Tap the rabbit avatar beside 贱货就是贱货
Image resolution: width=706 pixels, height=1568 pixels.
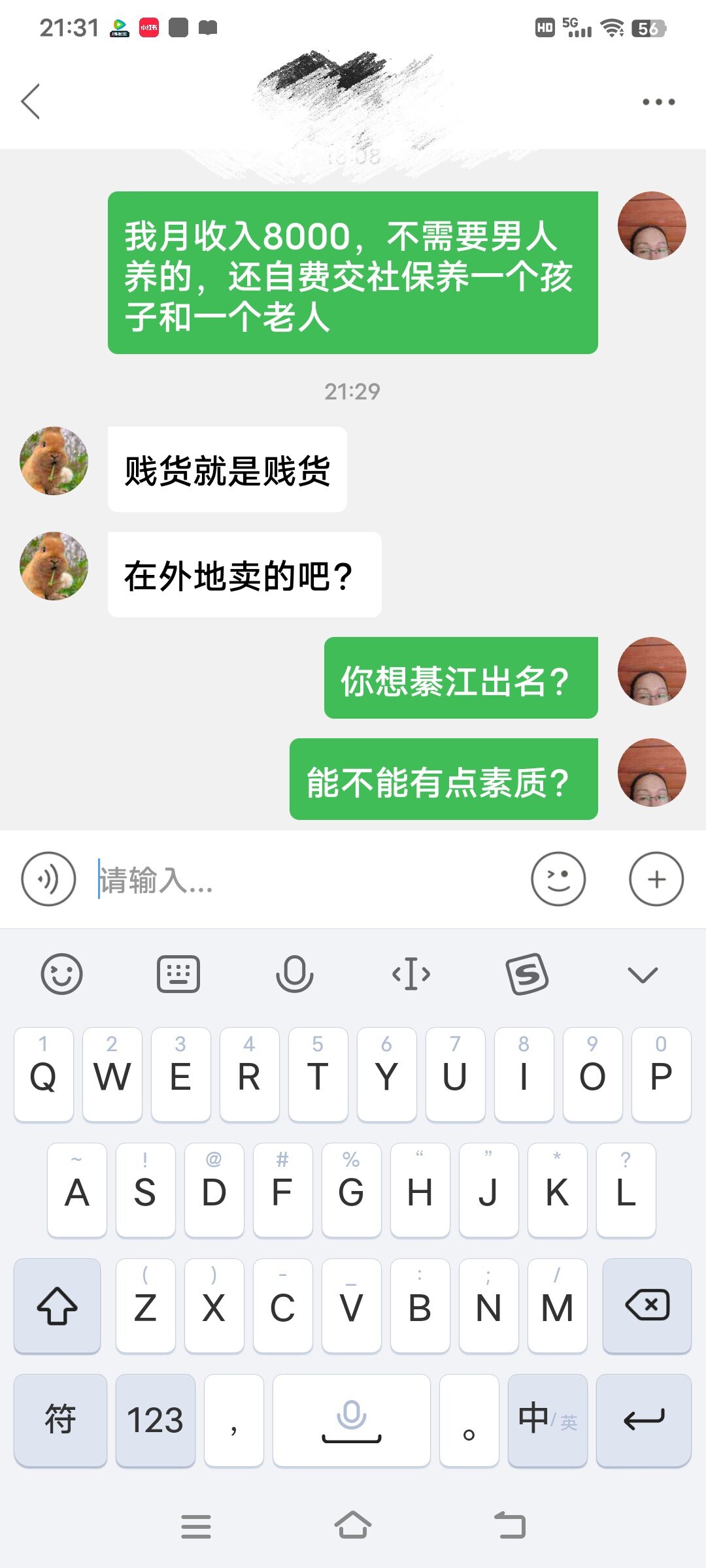[x=54, y=461]
